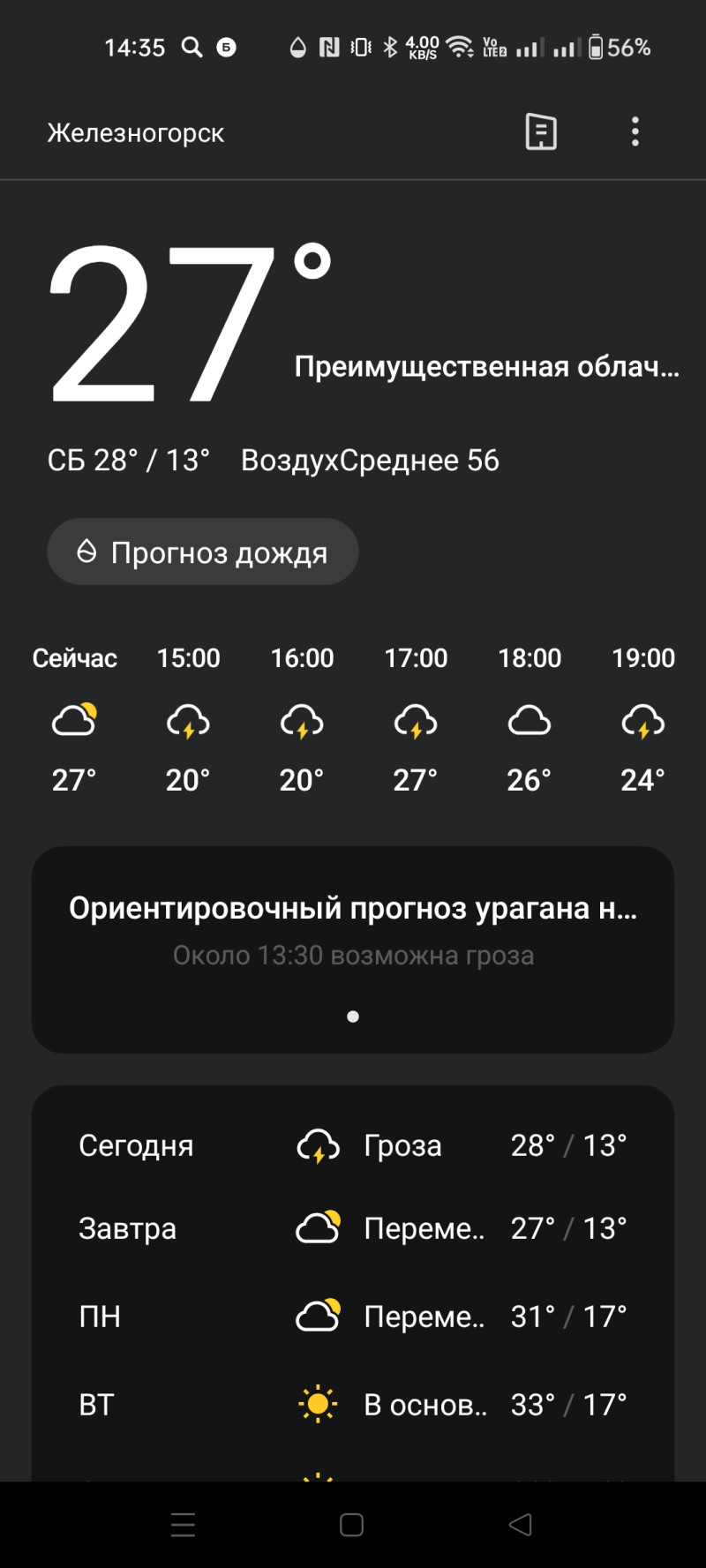Open the three-dot overflow menu

click(x=635, y=132)
